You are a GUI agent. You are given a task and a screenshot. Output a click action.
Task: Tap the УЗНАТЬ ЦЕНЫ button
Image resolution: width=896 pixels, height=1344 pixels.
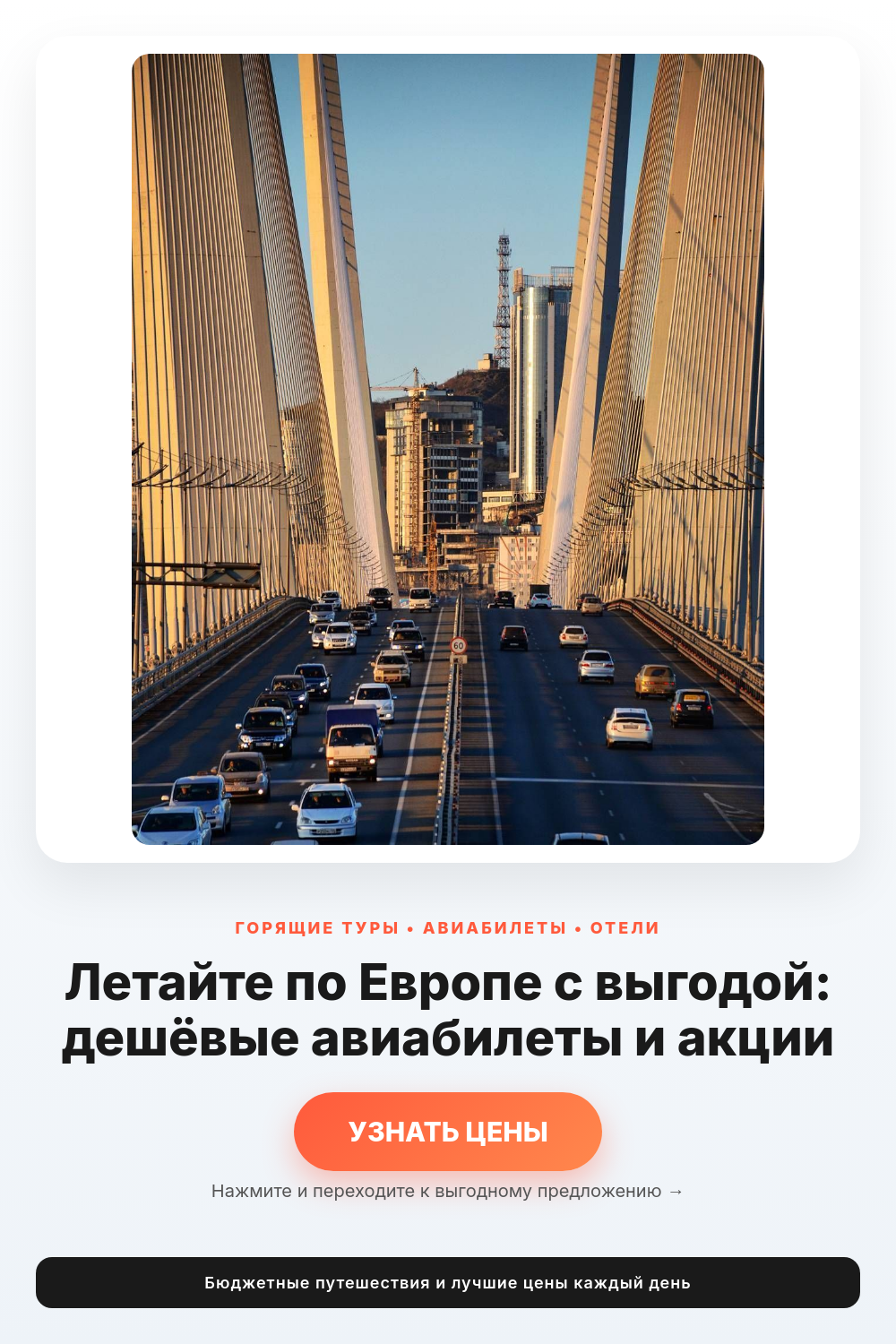click(448, 1132)
